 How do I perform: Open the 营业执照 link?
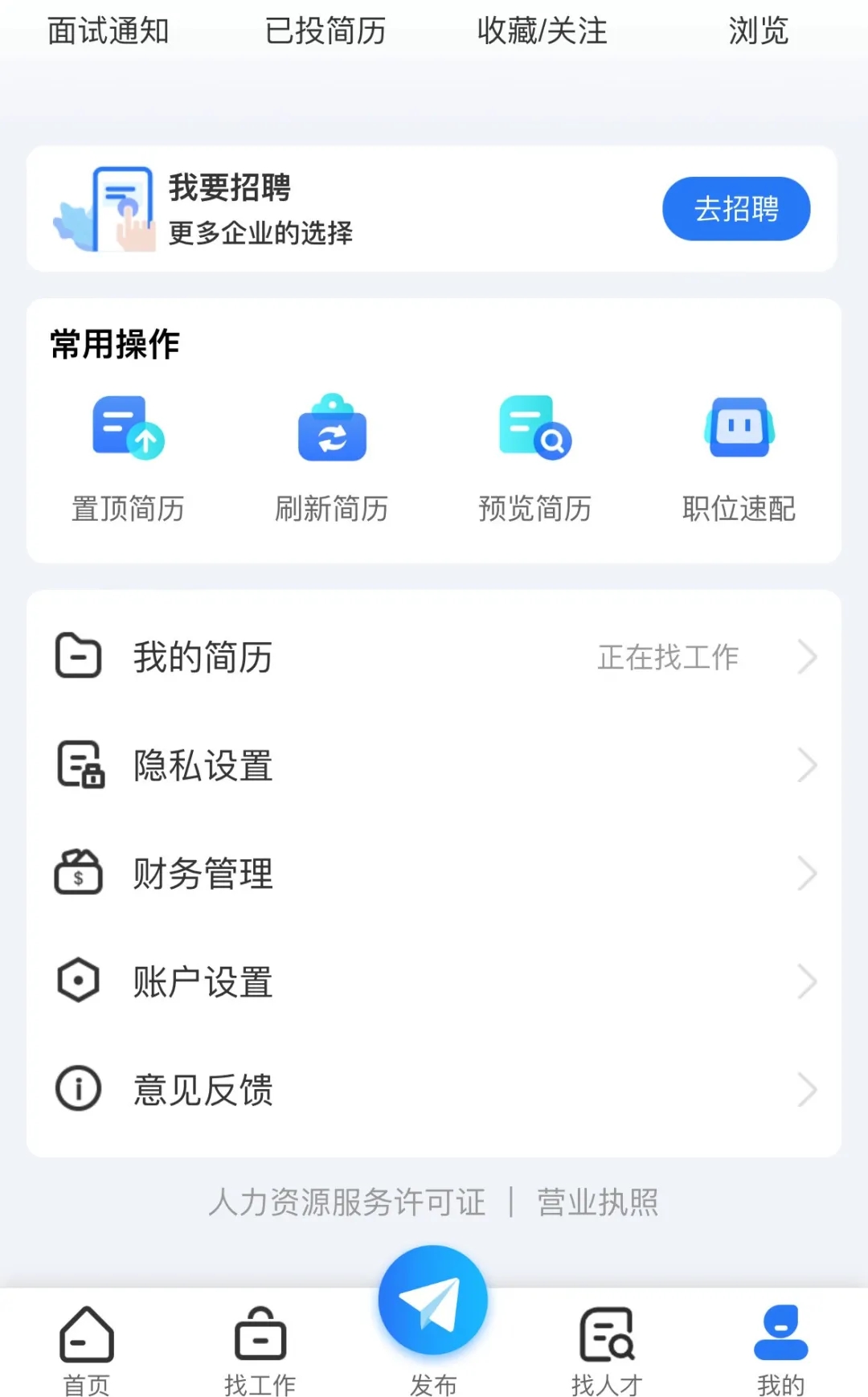[x=597, y=1202]
